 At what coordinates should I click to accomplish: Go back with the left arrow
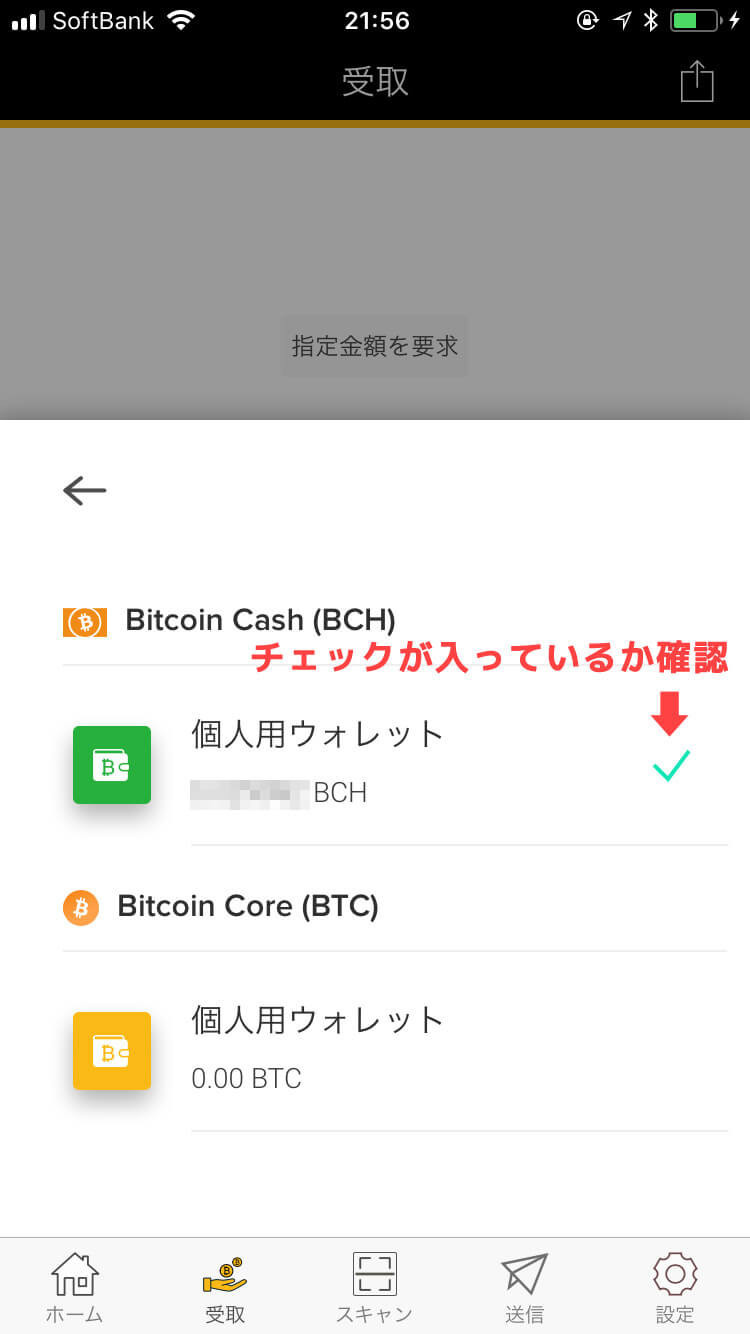[84, 489]
